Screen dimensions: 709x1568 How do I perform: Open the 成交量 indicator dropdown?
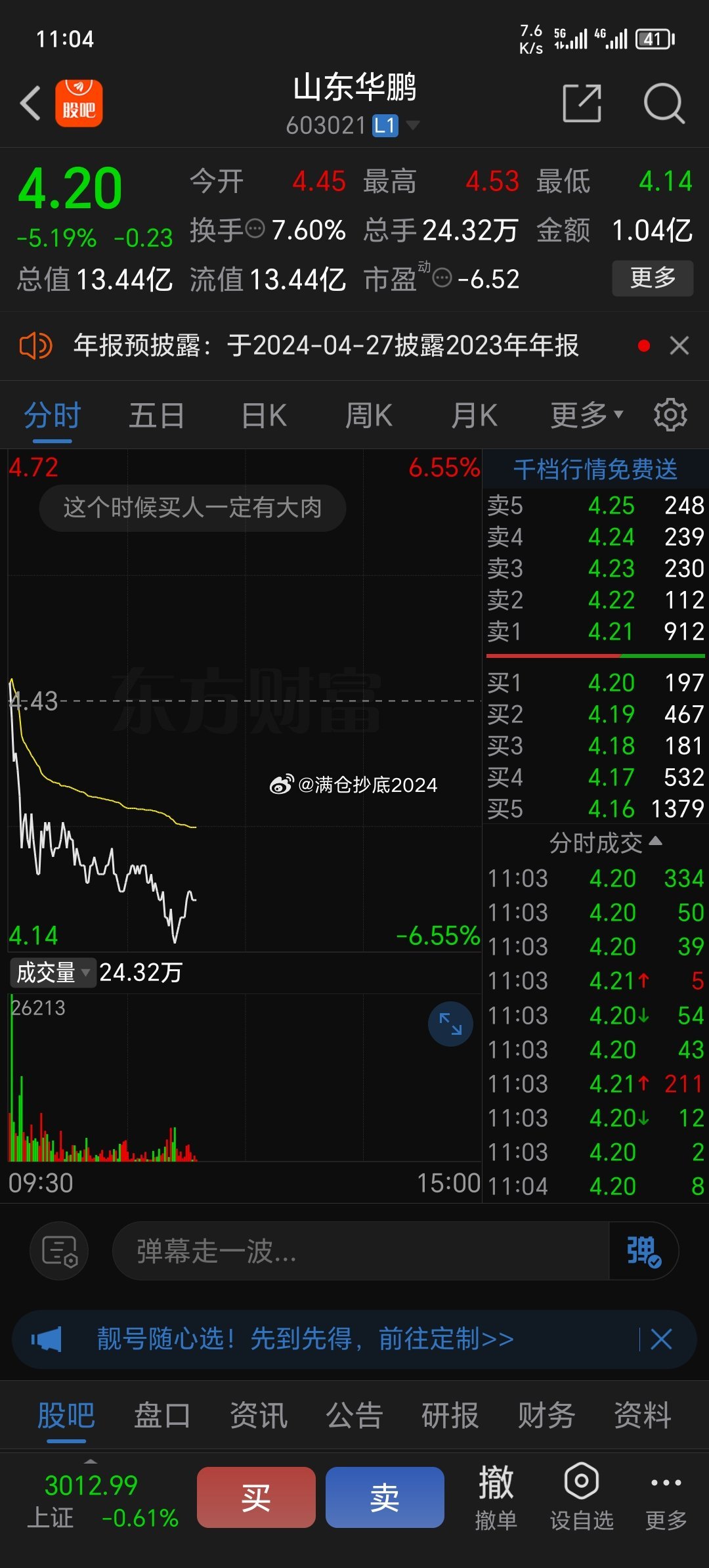(53, 972)
